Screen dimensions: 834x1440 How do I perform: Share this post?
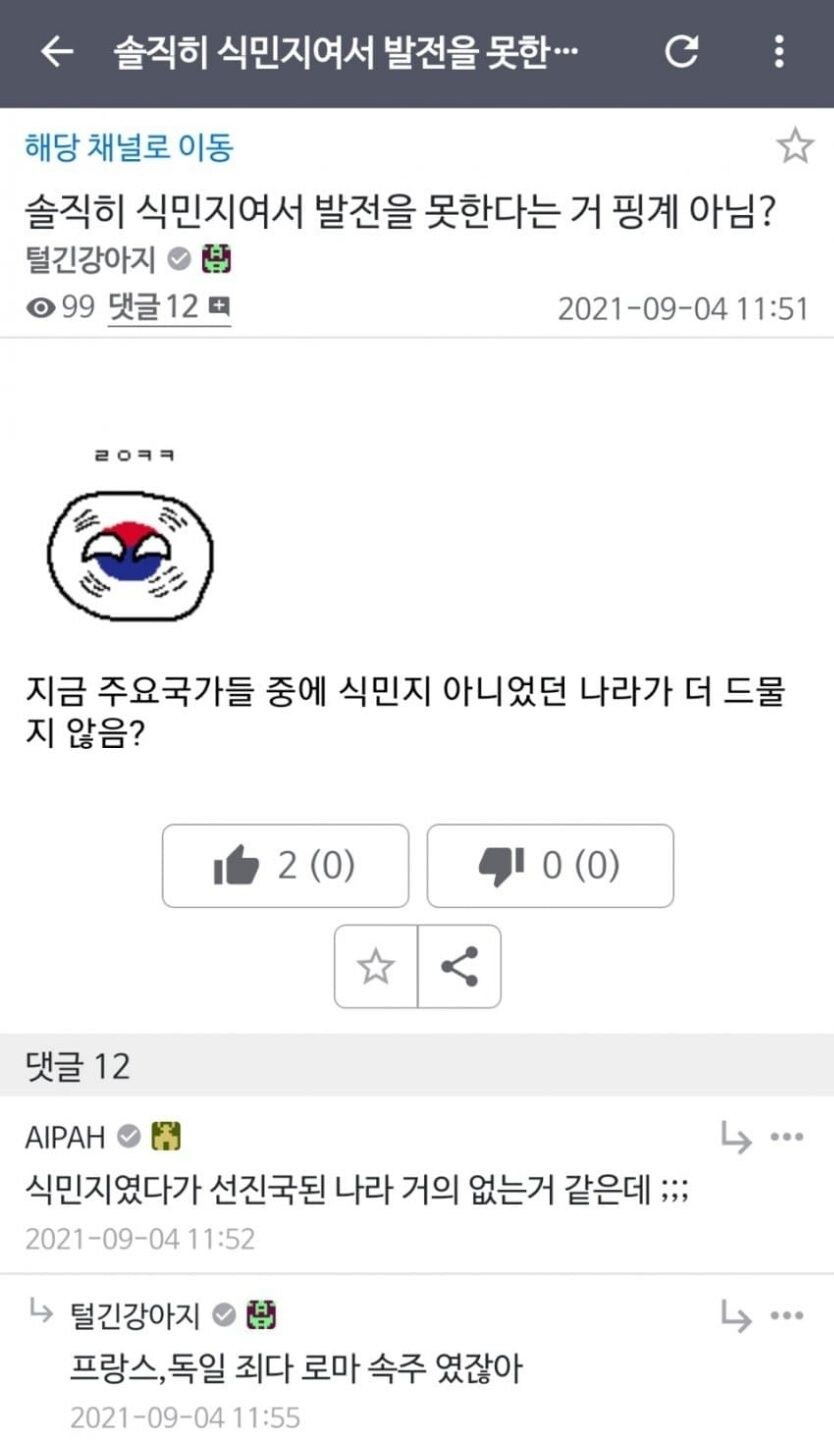(x=459, y=967)
